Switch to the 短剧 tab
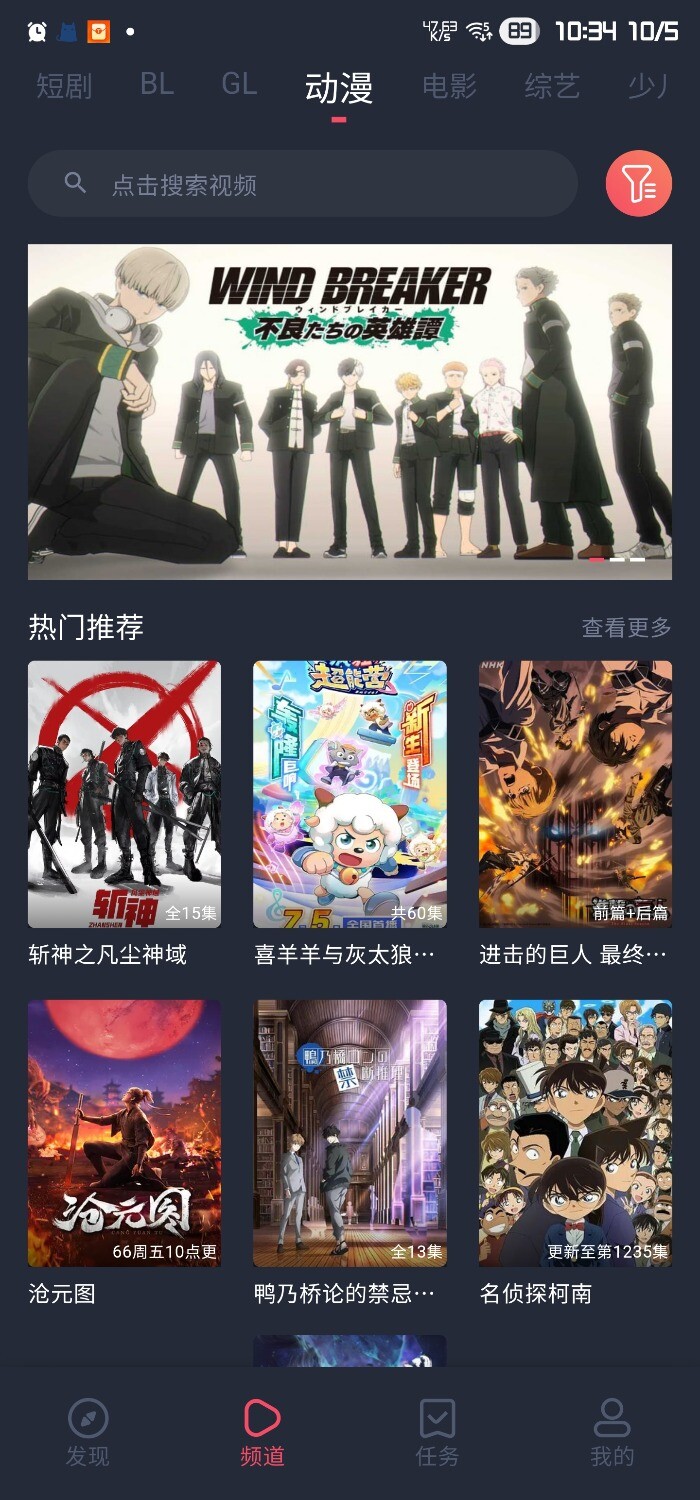Screen dimensions: 700x1500 [x=64, y=86]
